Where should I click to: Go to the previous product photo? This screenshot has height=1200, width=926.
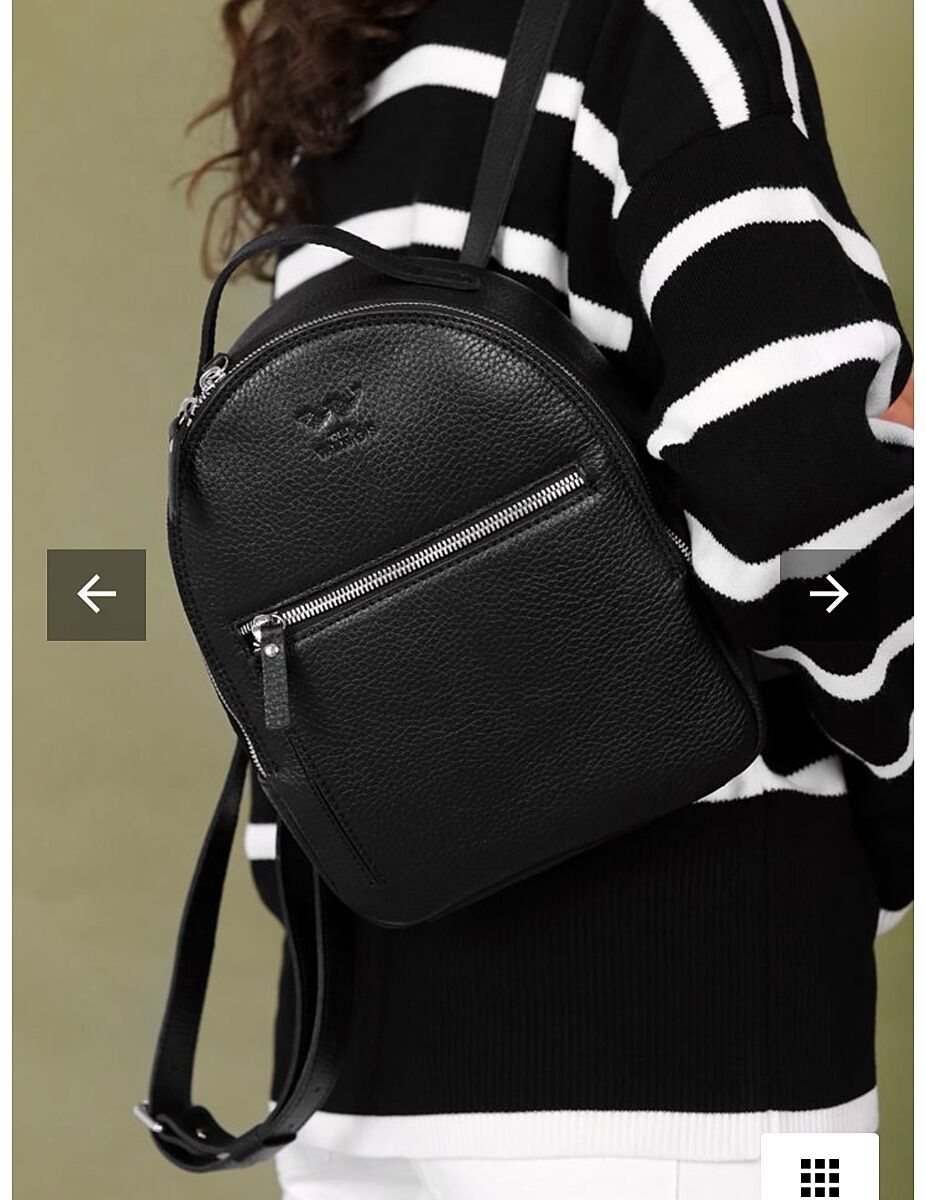96,595
